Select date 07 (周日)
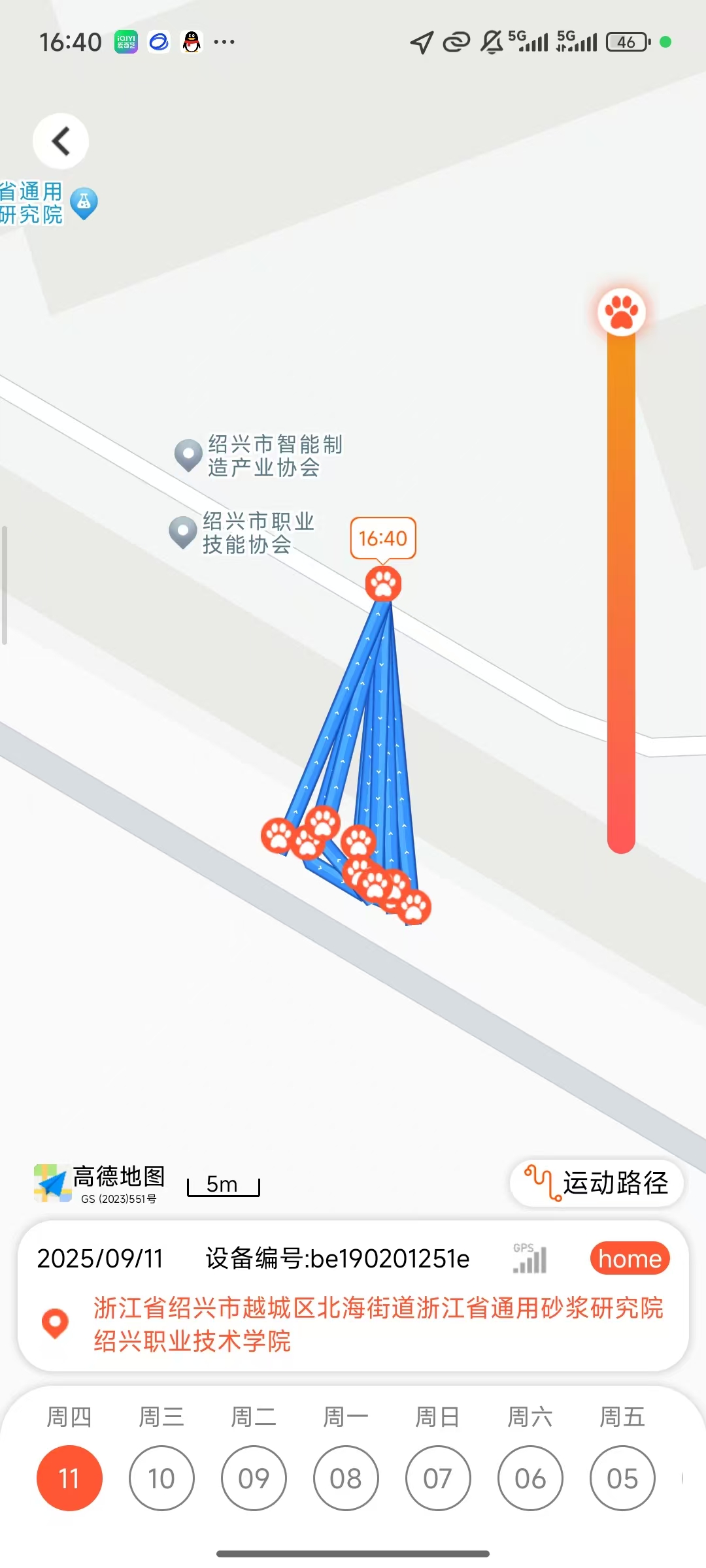Viewport: 706px width, 1568px height. pos(438,1478)
